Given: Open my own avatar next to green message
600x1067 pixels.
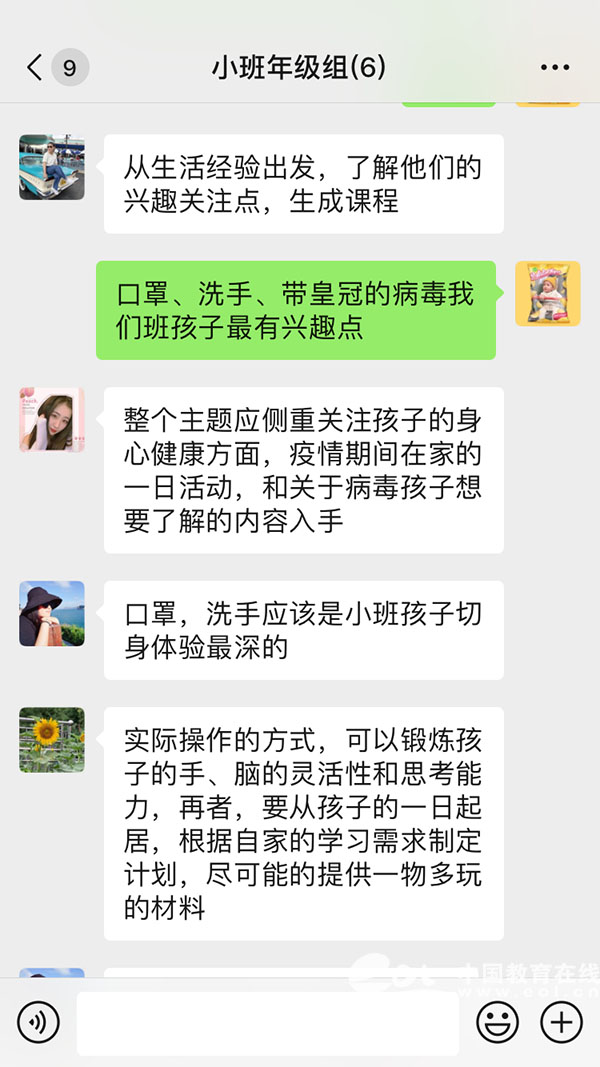Looking at the screenshot, I should (547, 293).
